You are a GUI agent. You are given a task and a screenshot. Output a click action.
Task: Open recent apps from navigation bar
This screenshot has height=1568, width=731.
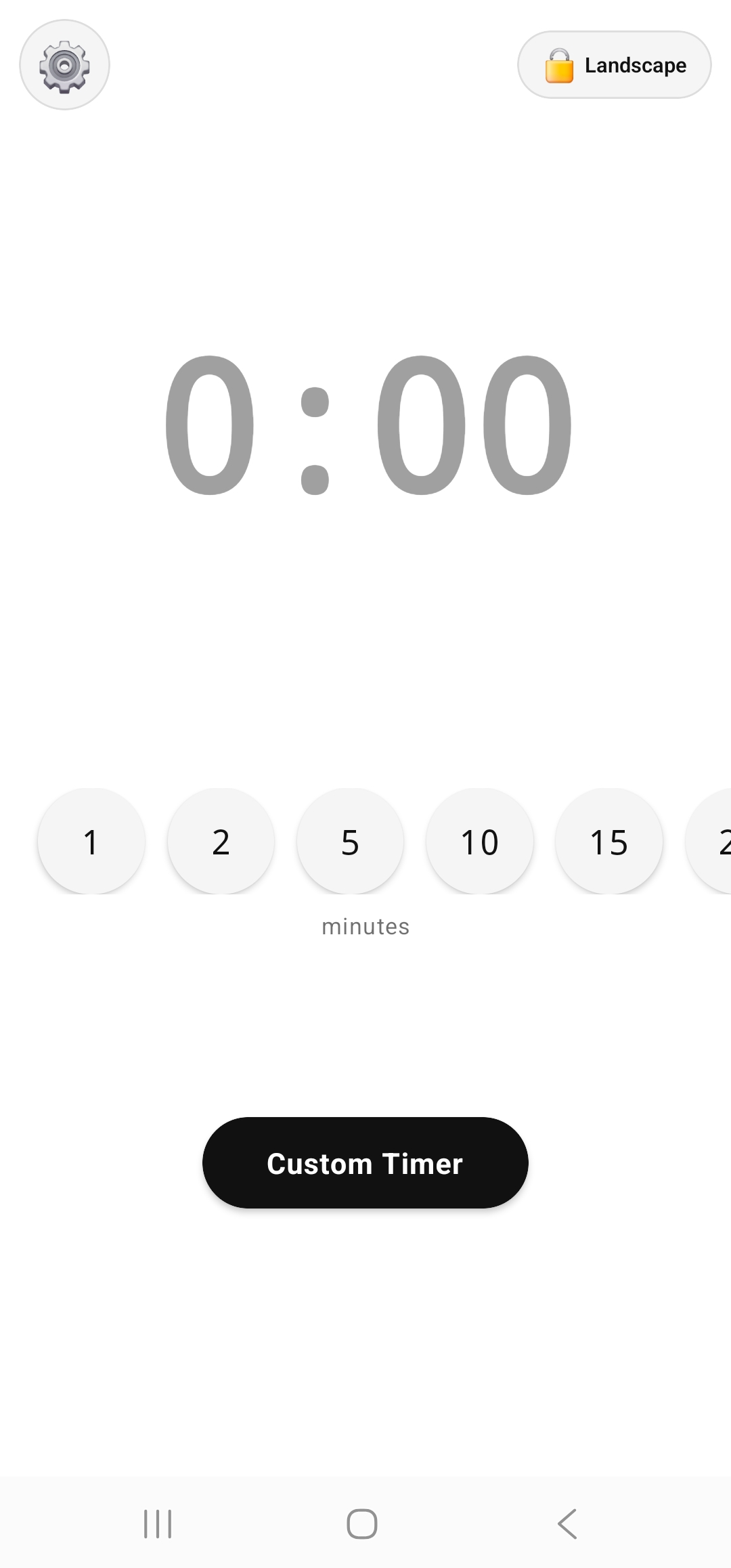point(158,1524)
